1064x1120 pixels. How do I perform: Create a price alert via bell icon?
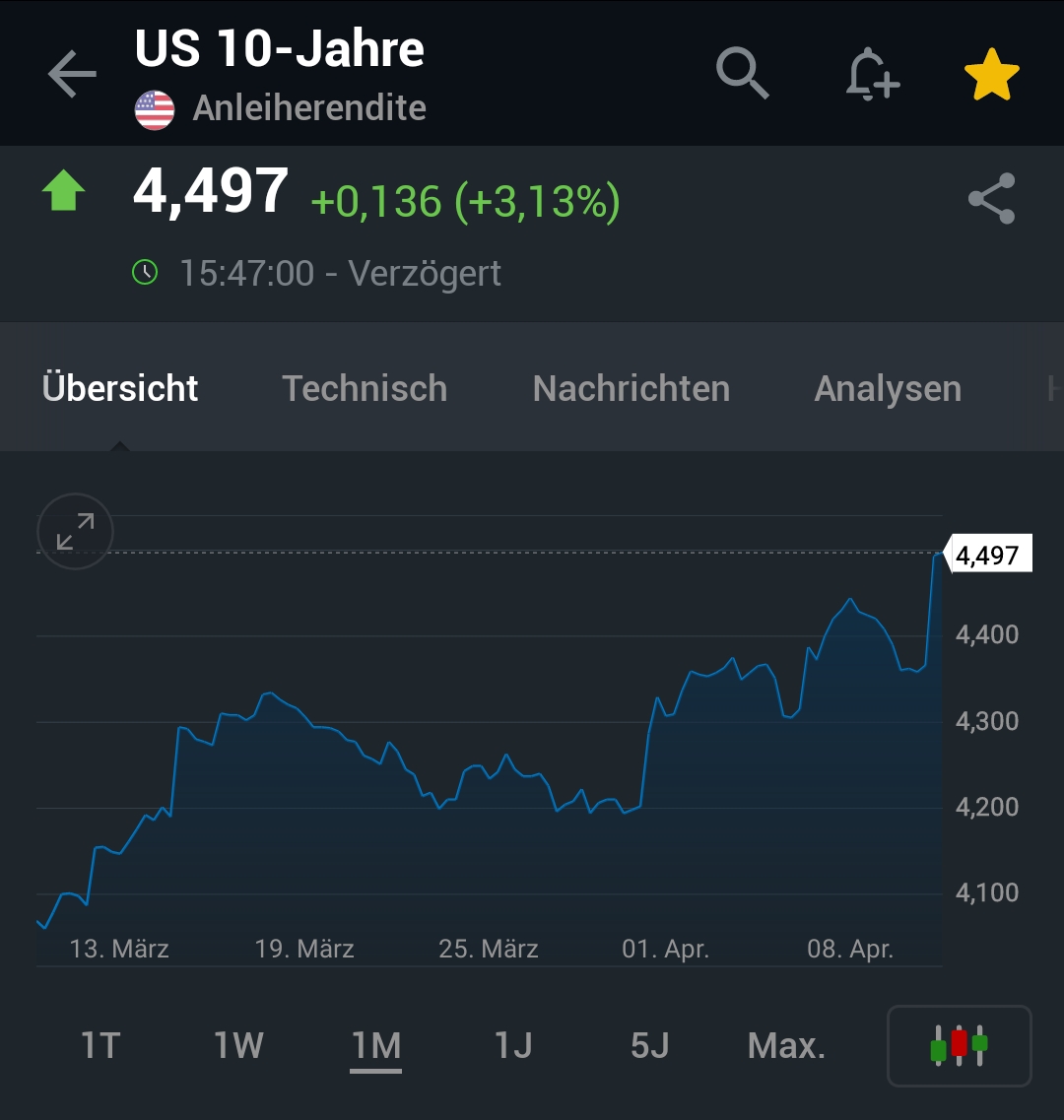(871, 74)
